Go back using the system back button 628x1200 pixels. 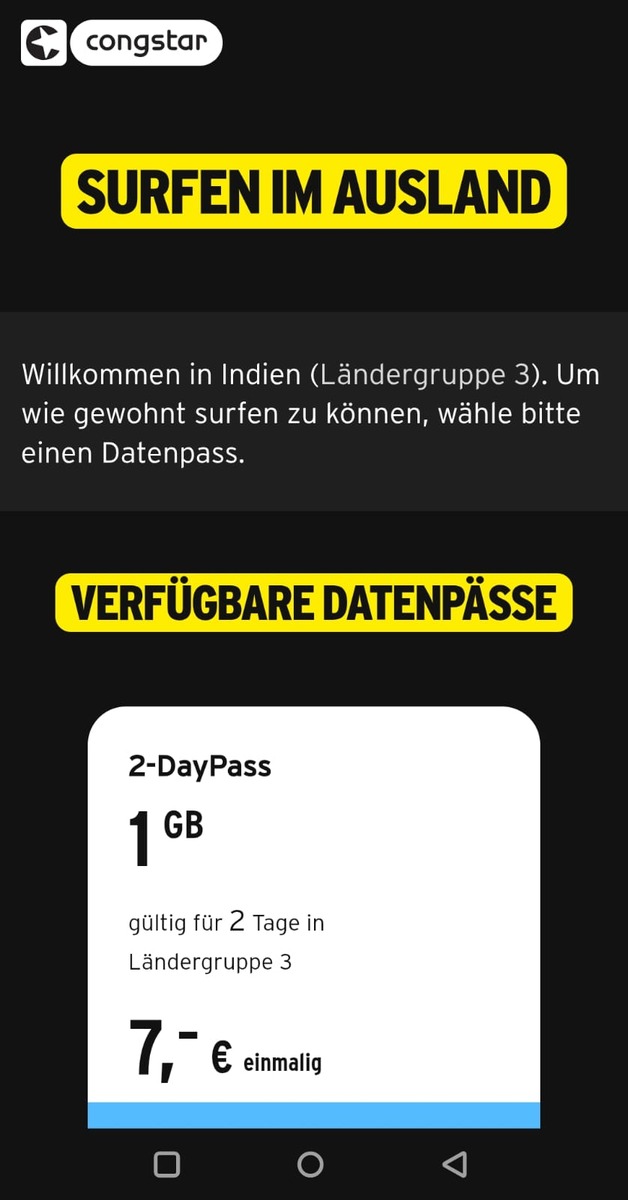point(455,1164)
